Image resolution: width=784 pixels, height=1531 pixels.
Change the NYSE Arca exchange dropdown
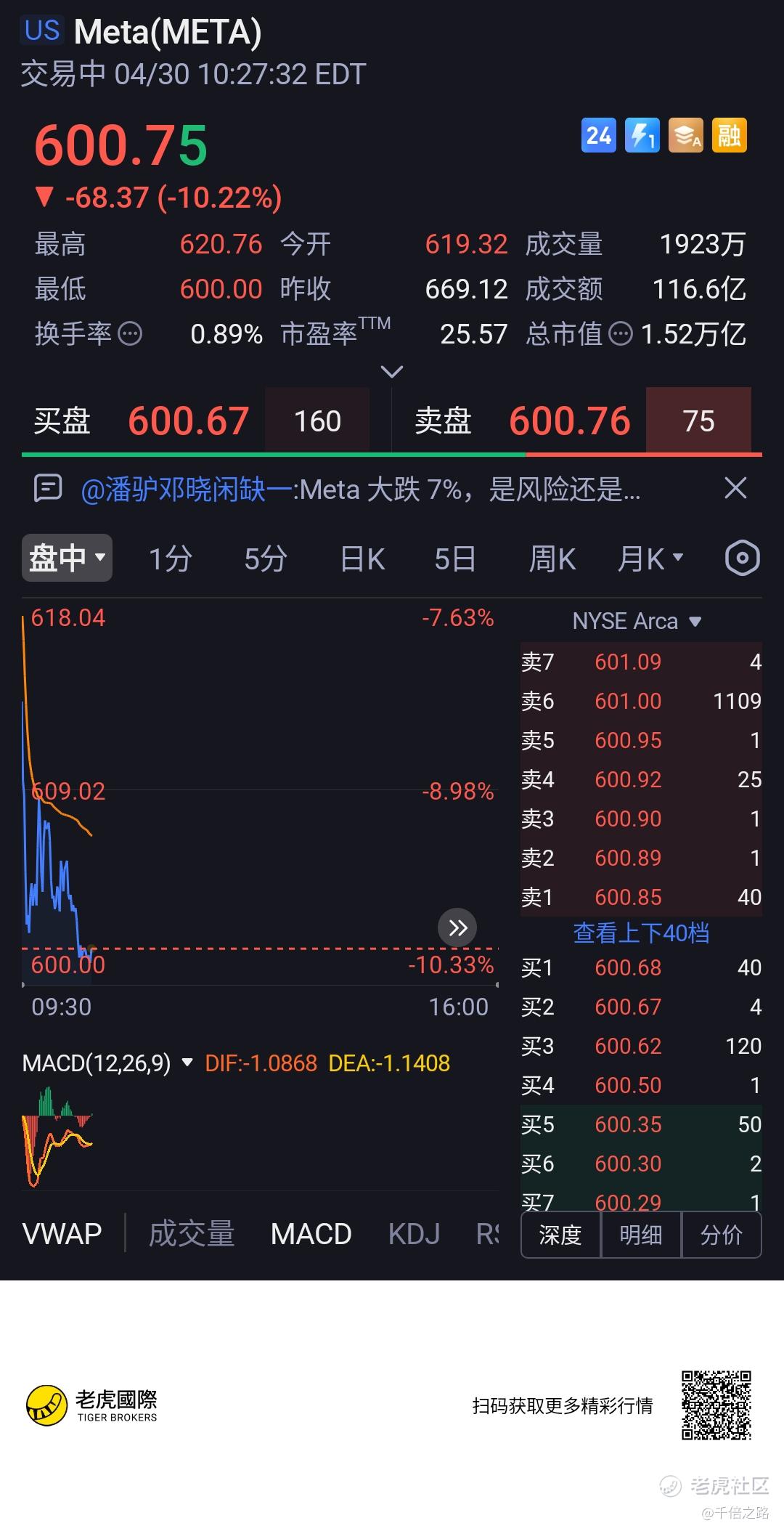(x=637, y=621)
